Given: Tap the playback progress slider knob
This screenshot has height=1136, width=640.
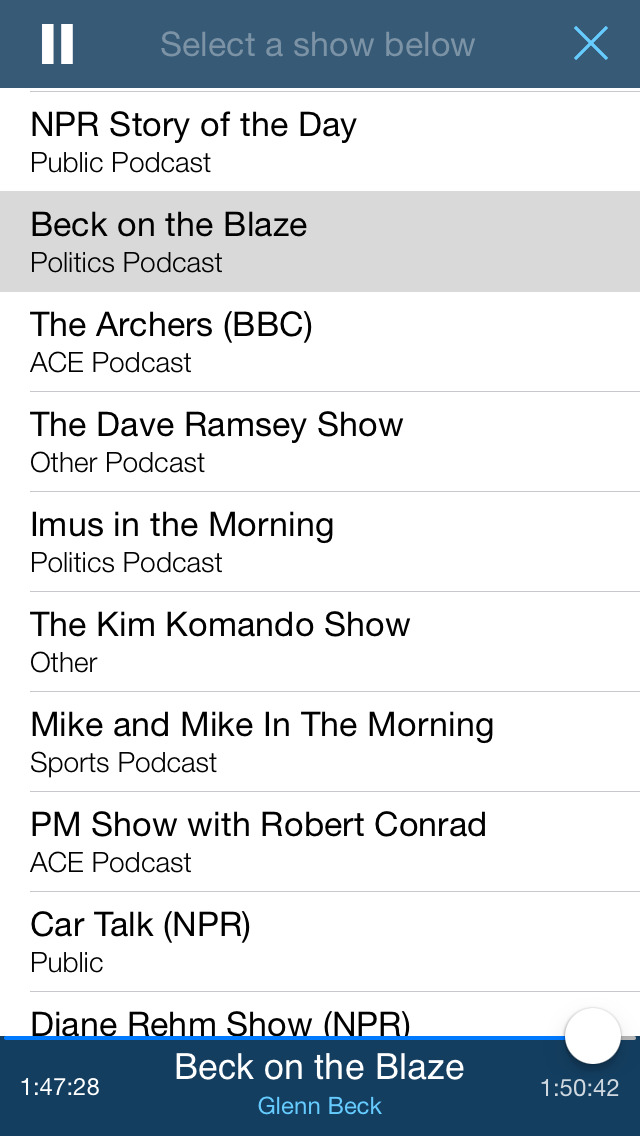Looking at the screenshot, I should tap(593, 1036).
